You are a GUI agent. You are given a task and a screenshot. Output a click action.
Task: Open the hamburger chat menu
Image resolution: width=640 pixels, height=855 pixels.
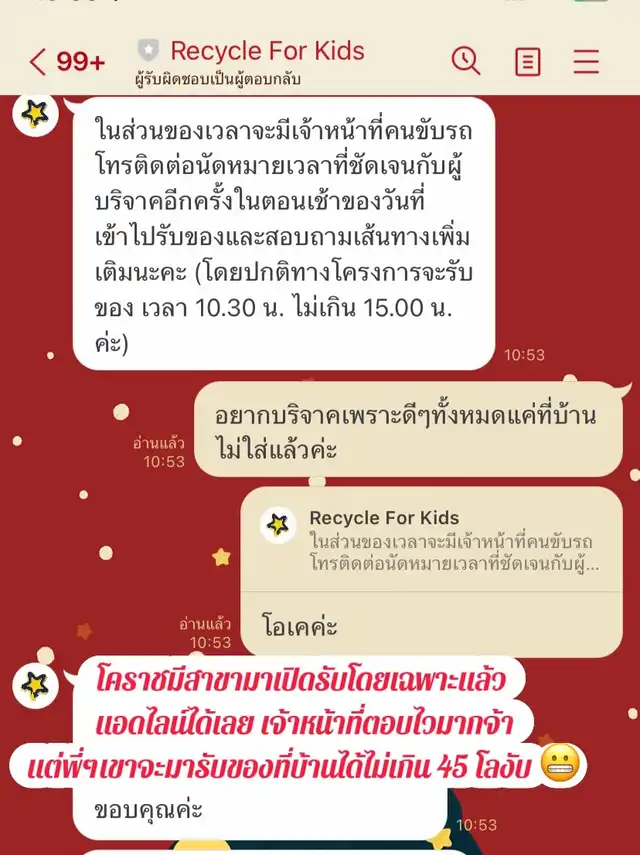tap(586, 61)
